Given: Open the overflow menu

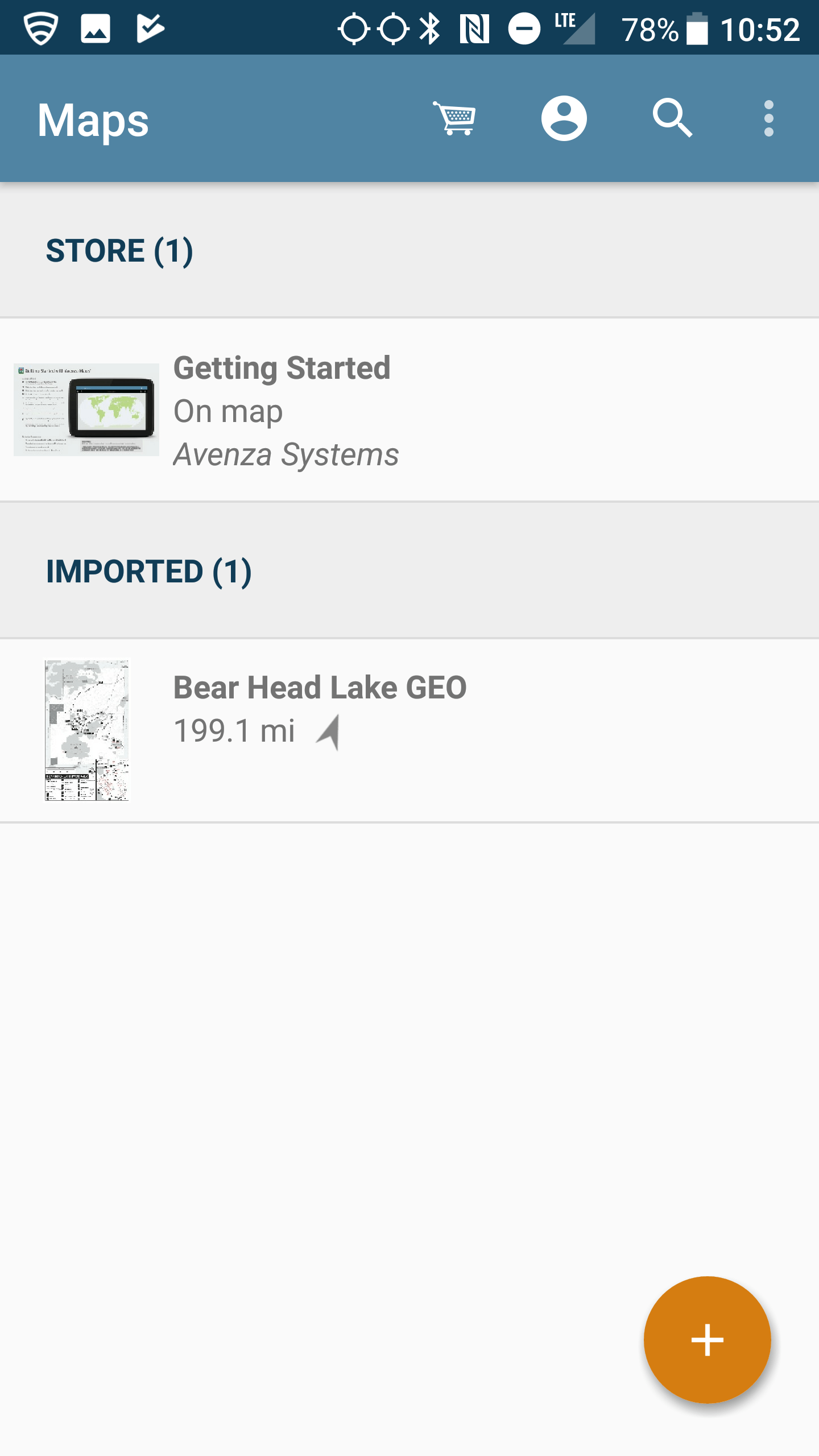Looking at the screenshot, I should tap(769, 118).
